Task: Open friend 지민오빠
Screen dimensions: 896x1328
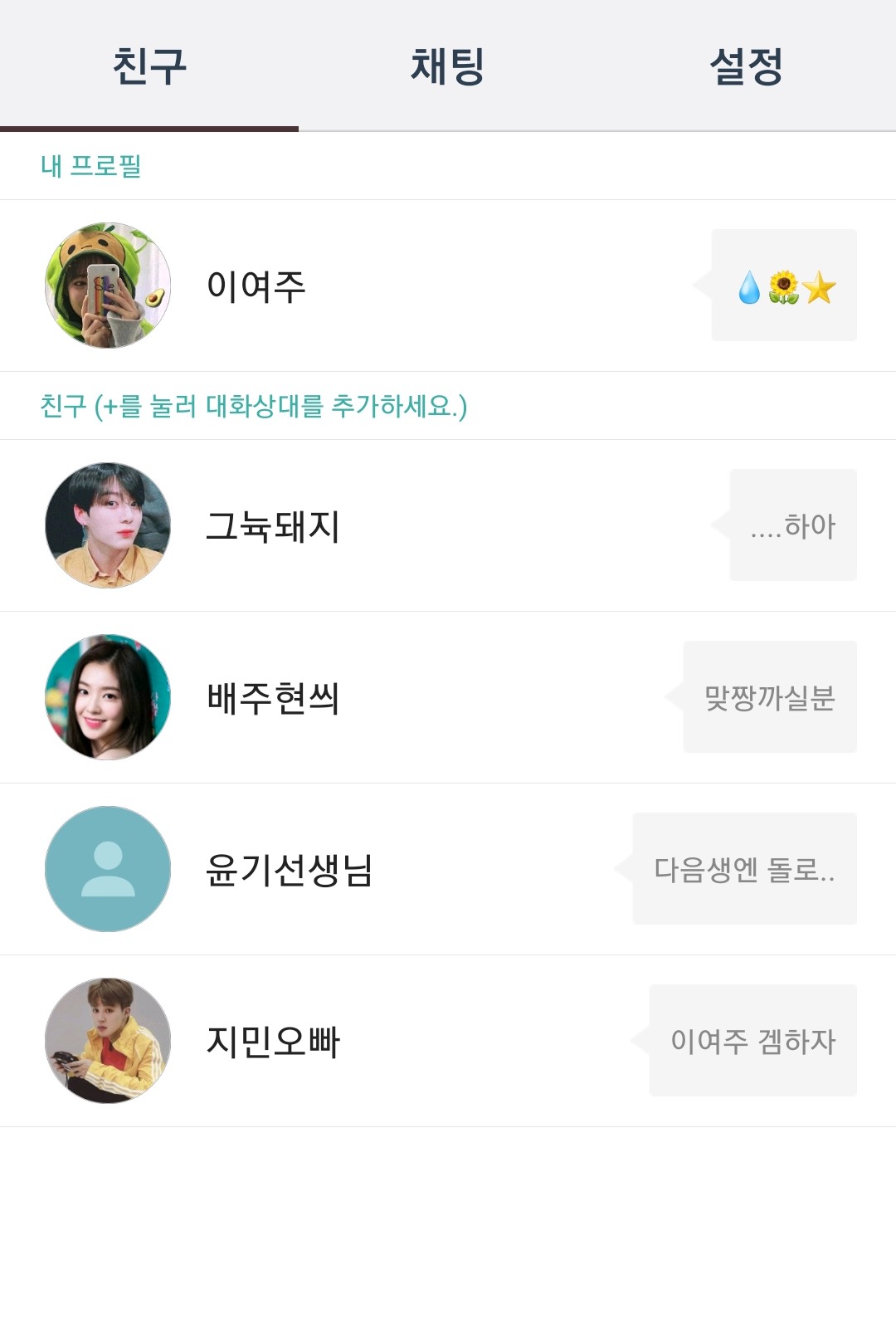Action: pos(273,1041)
